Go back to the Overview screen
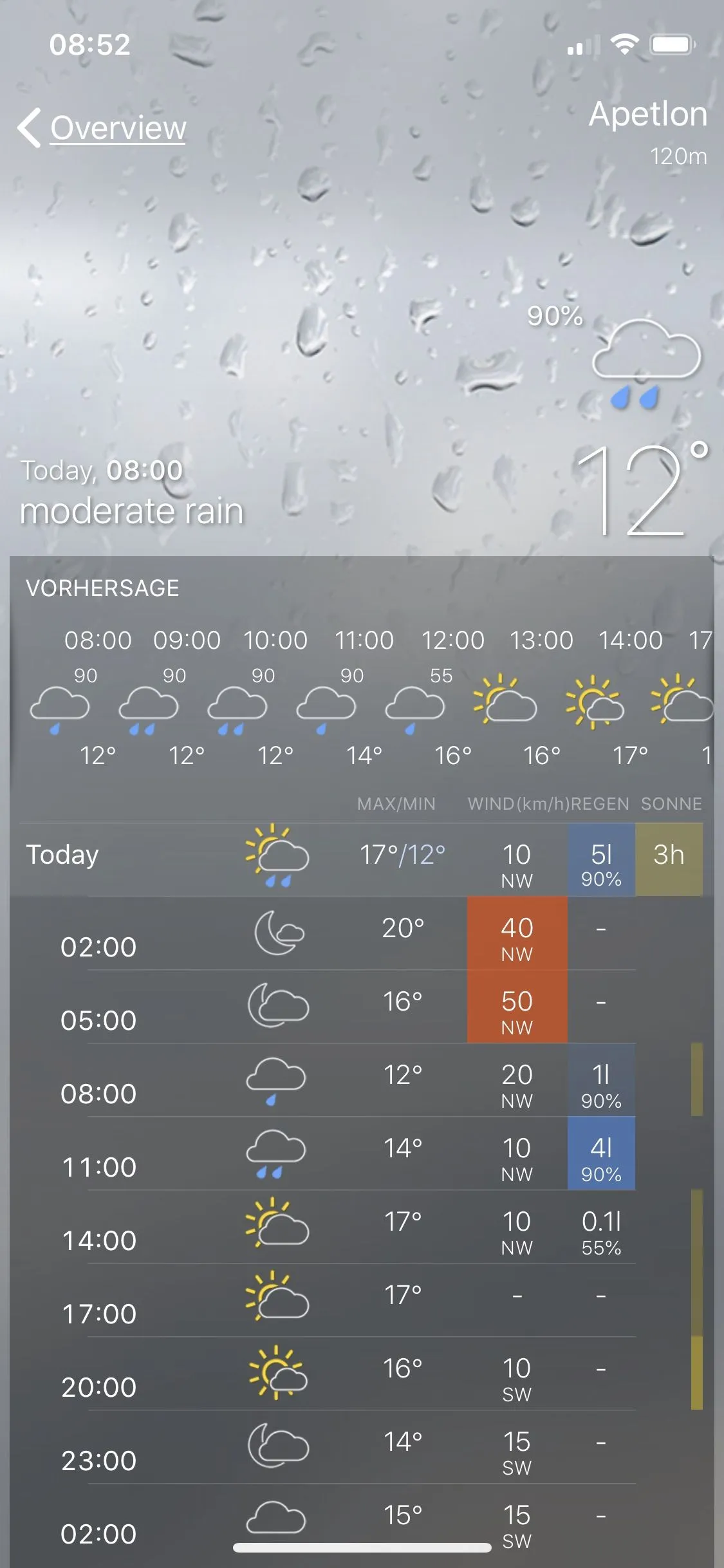The height and width of the screenshot is (1568, 724). coord(103,127)
